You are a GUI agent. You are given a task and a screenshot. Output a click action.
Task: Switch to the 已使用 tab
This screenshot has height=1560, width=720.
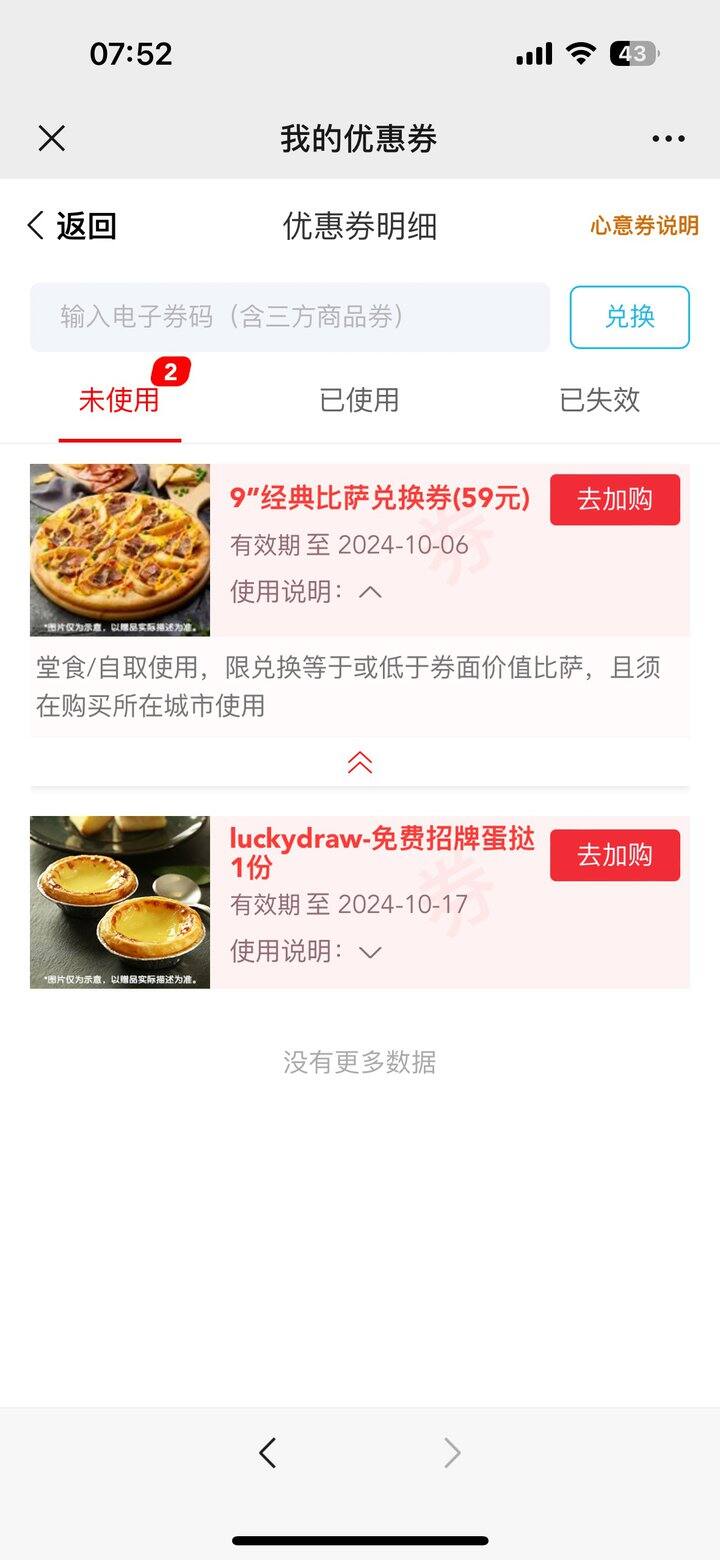click(359, 400)
